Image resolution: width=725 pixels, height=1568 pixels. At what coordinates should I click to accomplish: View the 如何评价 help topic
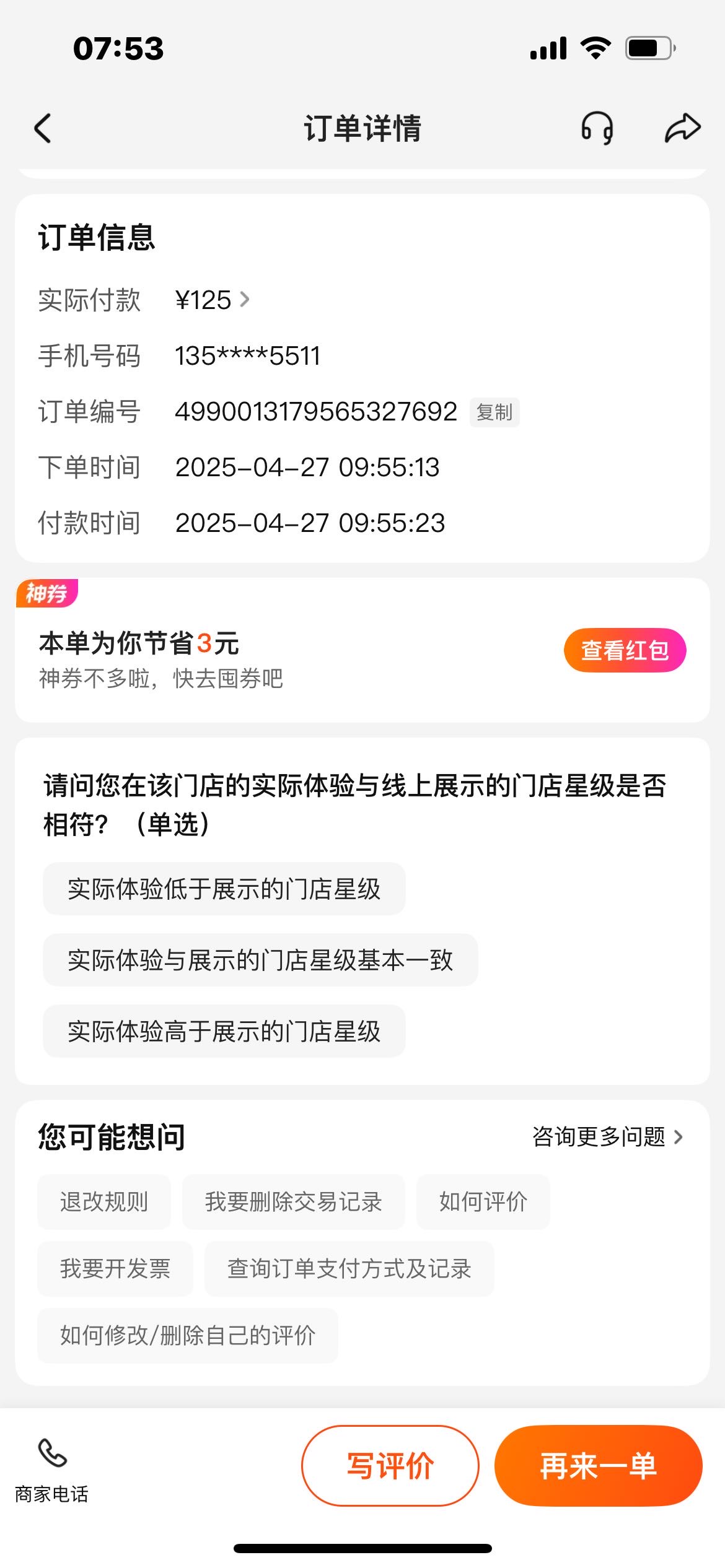483,1201
